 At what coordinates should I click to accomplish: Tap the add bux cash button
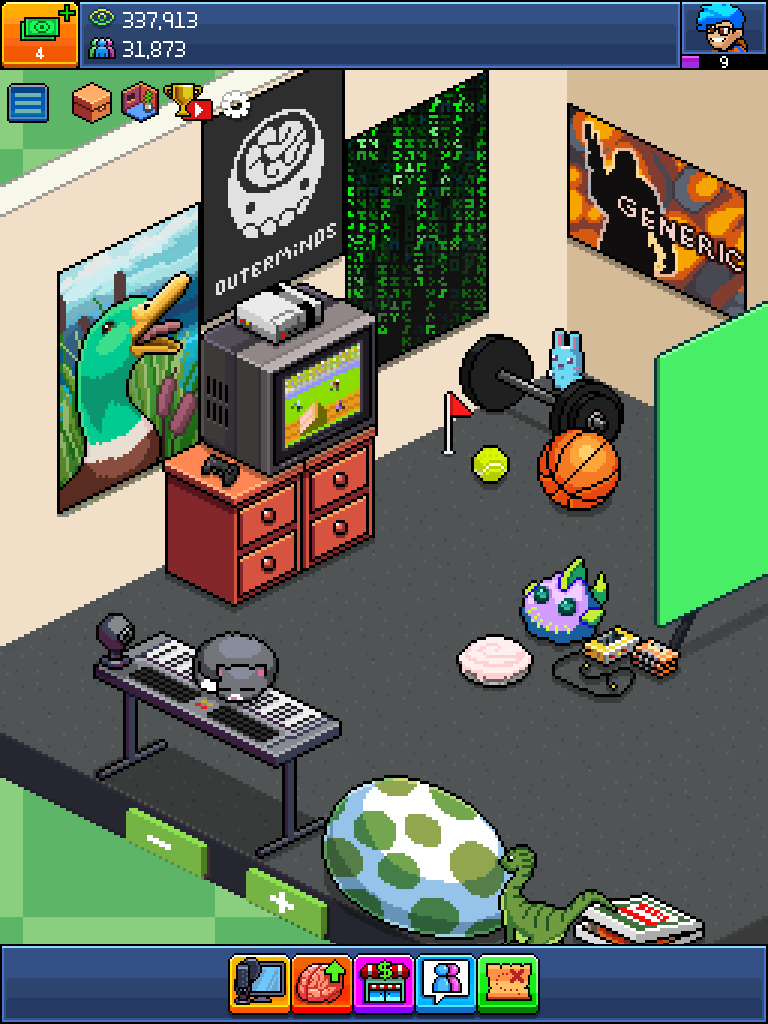click(39, 33)
